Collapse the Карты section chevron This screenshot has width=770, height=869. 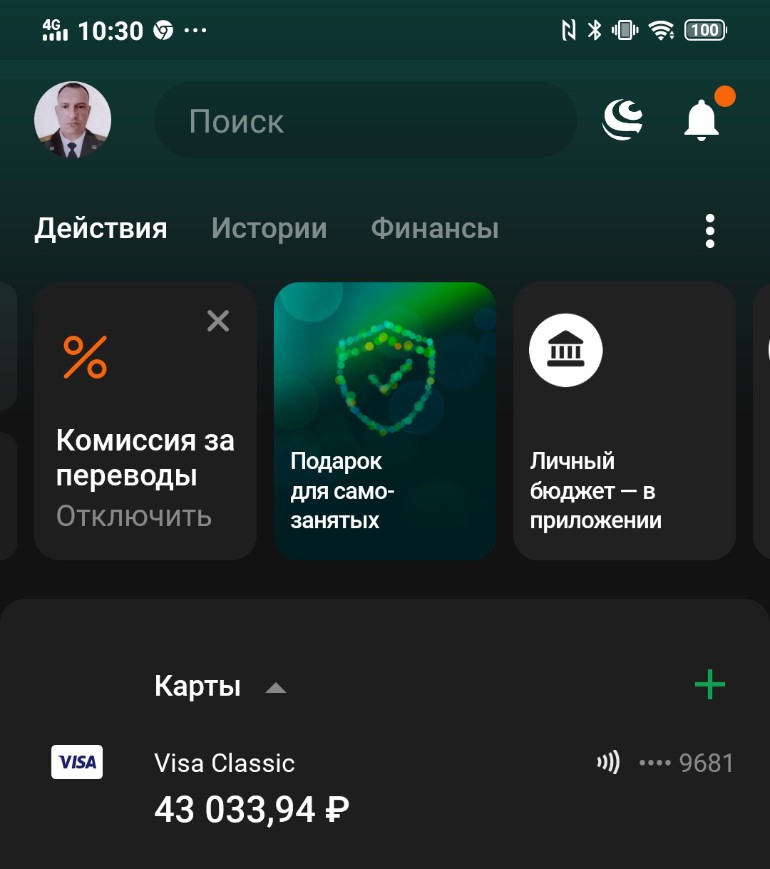(275, 687)
